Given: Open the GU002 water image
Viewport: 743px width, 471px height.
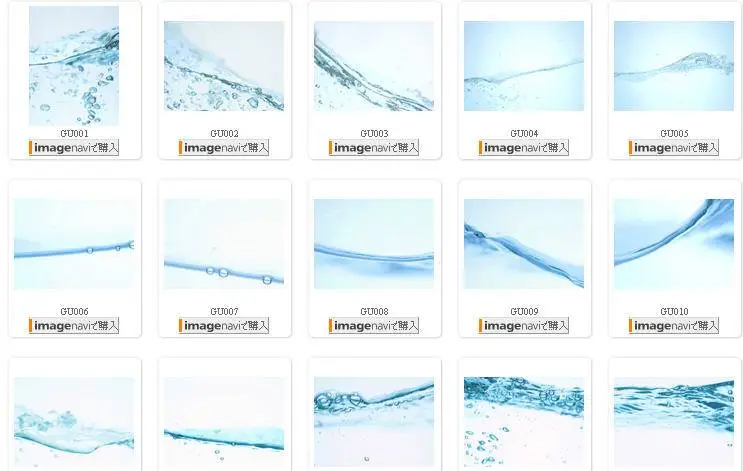Looking at the screenshot, I should [224, 66].
